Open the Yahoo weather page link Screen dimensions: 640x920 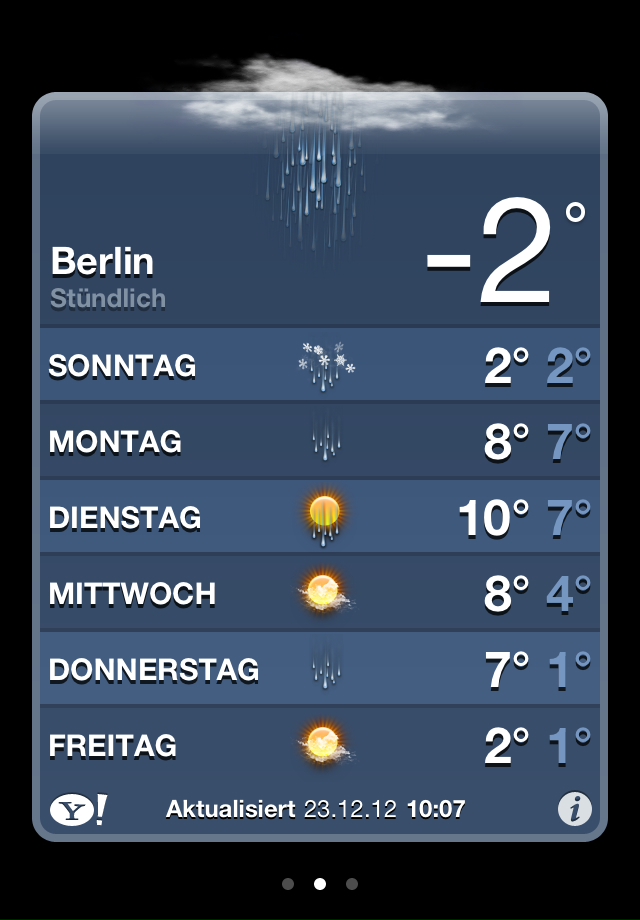(78, 808)
